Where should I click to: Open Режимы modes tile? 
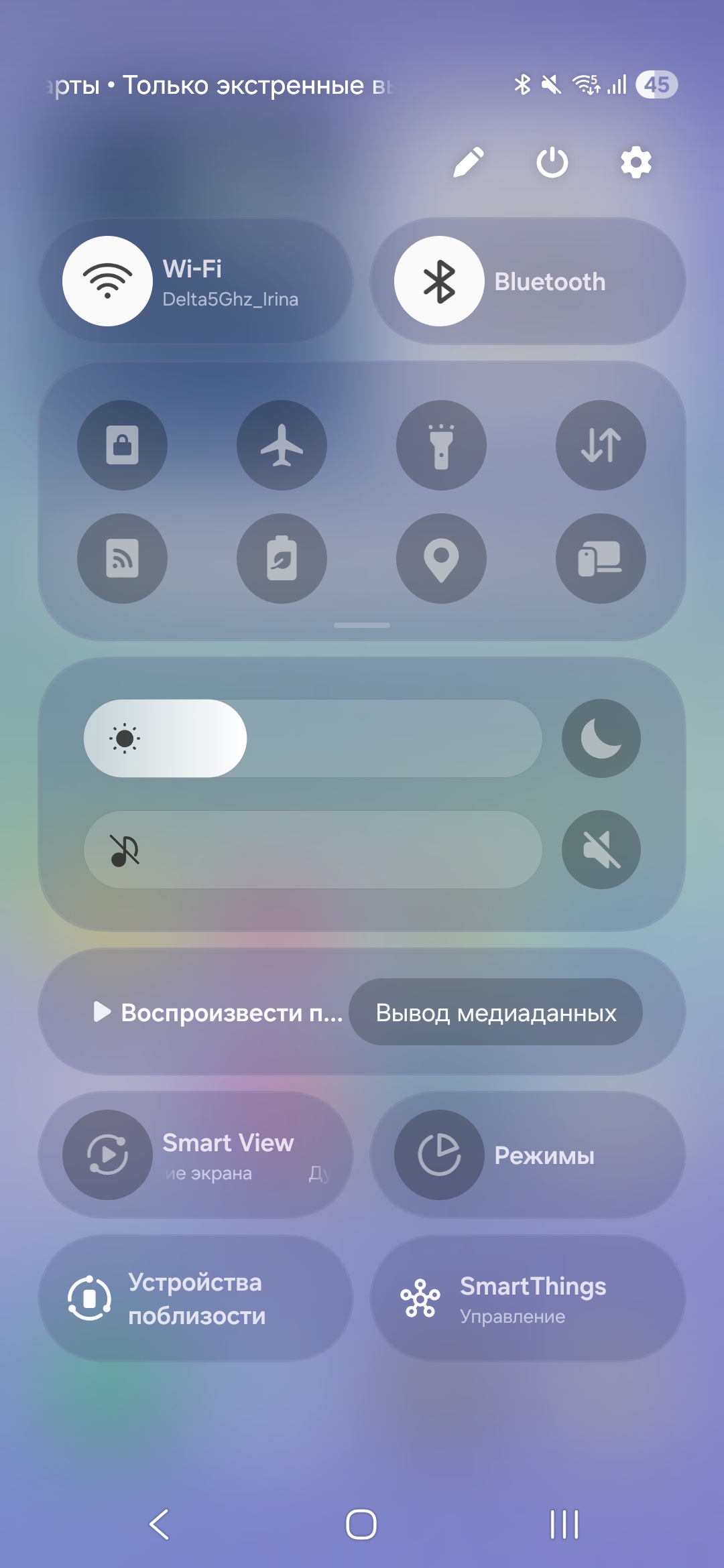(x=528, y=1155)
